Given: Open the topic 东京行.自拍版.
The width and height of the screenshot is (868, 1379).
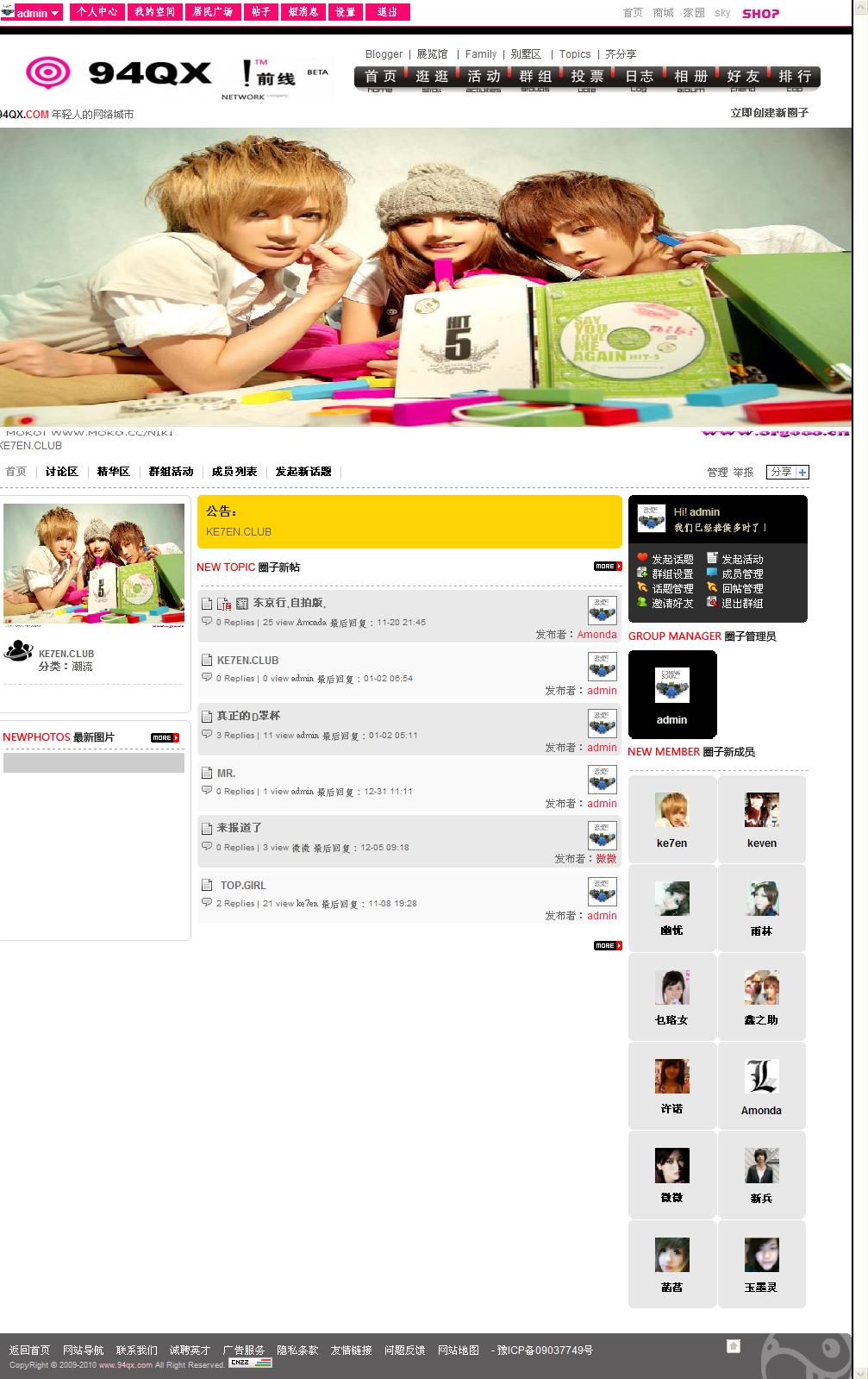Looking at the screenshot, I should pyautogui.click(x=289, y=603).
